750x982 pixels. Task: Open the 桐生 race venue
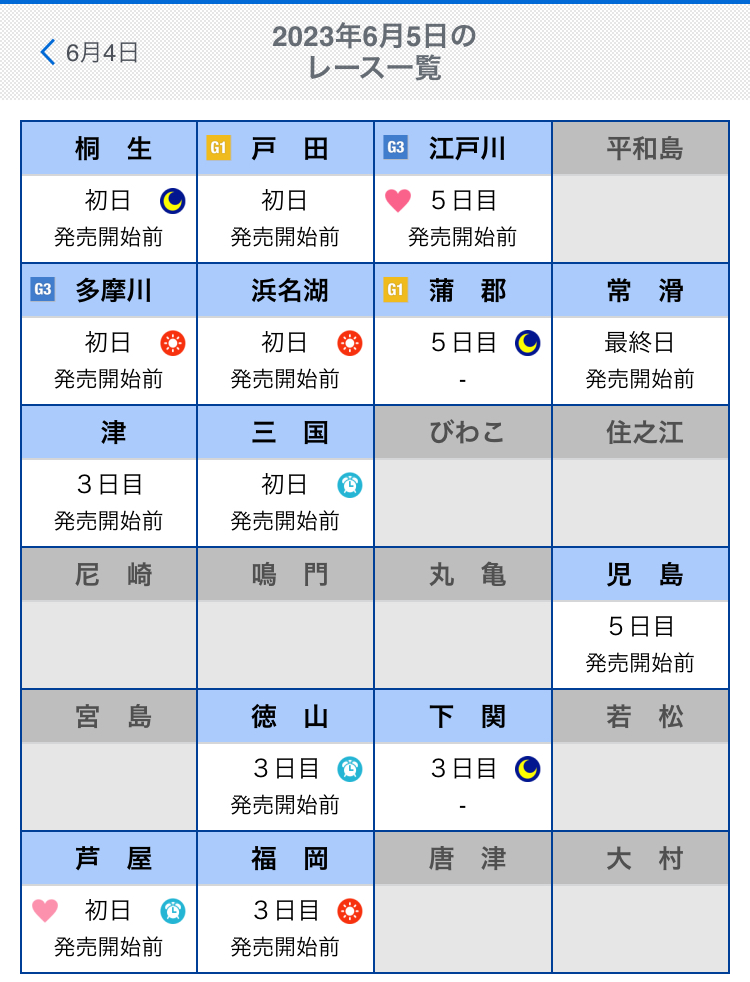(109, 192)
